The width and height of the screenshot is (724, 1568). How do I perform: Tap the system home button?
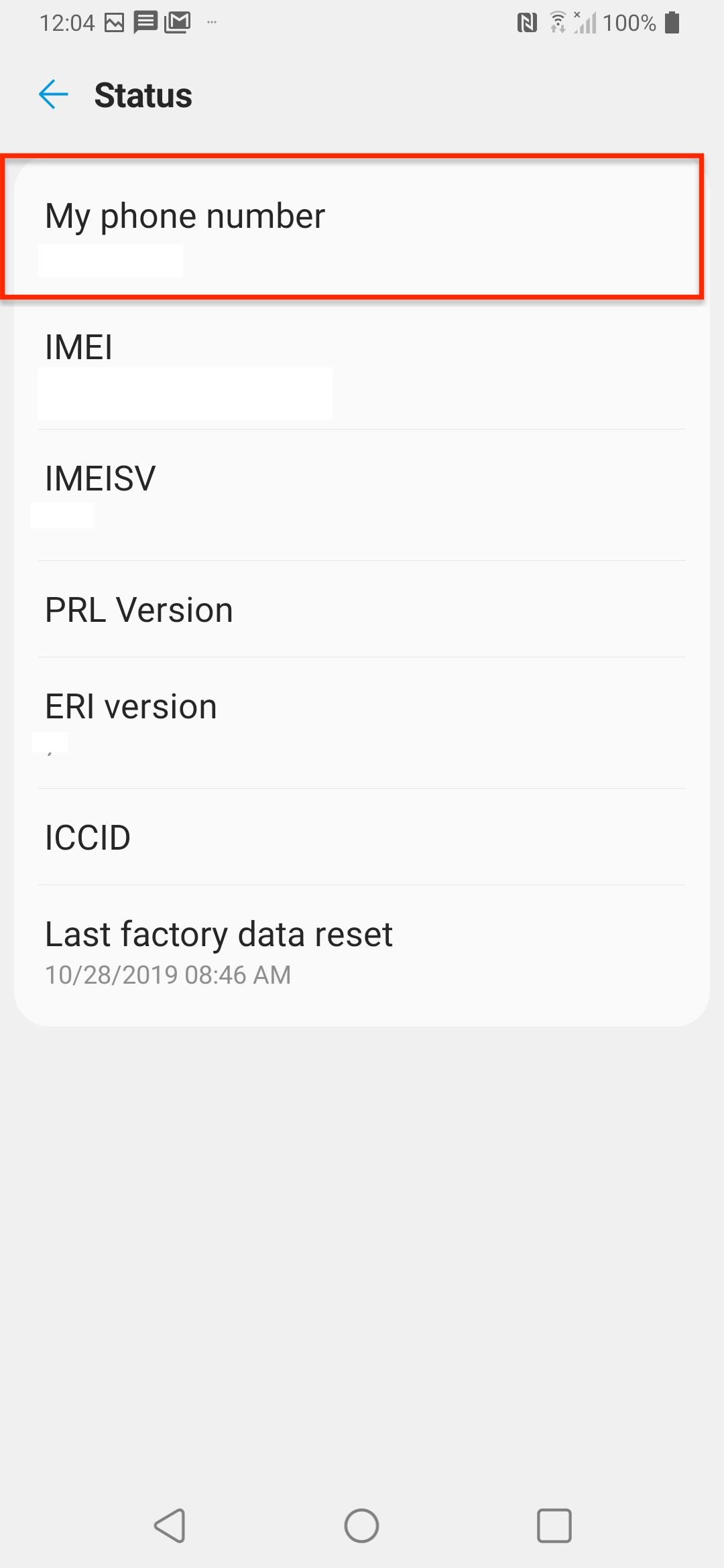click(361, 1526)
